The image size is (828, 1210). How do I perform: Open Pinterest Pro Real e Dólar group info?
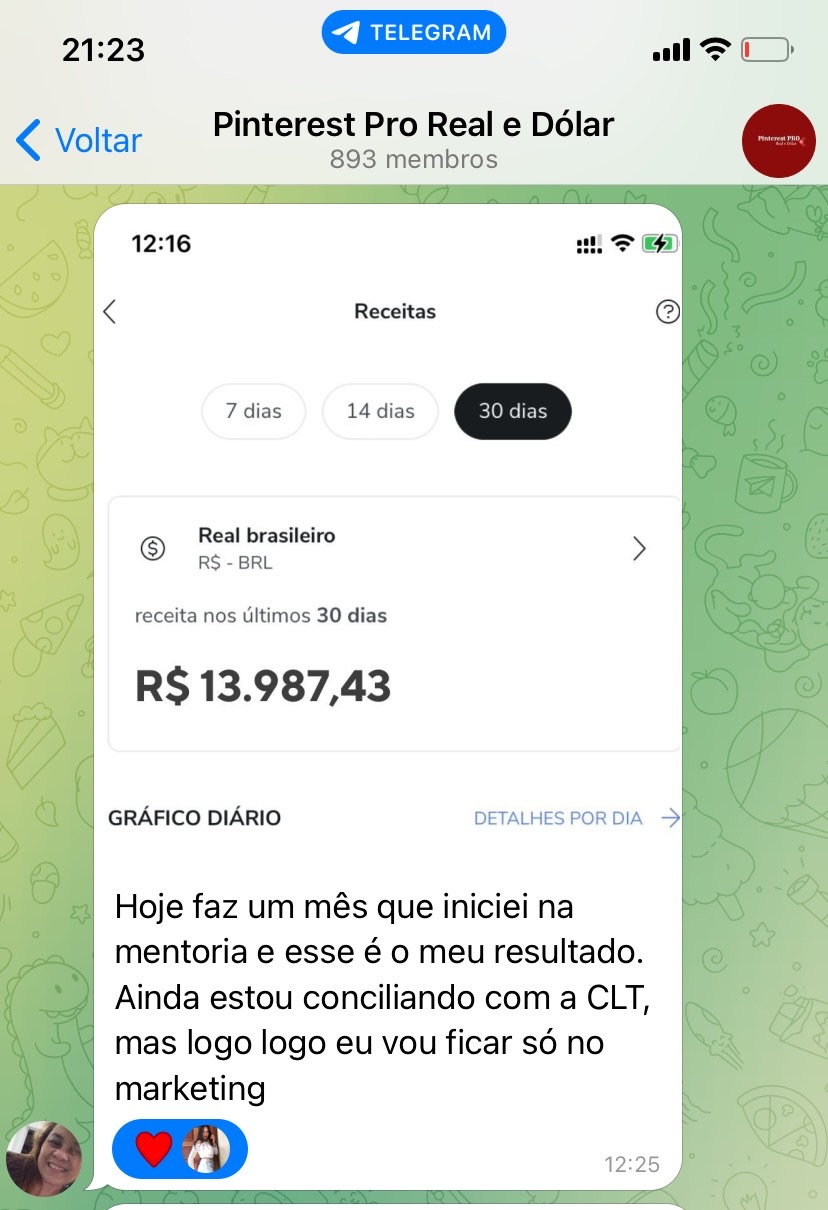click(413, 140)
